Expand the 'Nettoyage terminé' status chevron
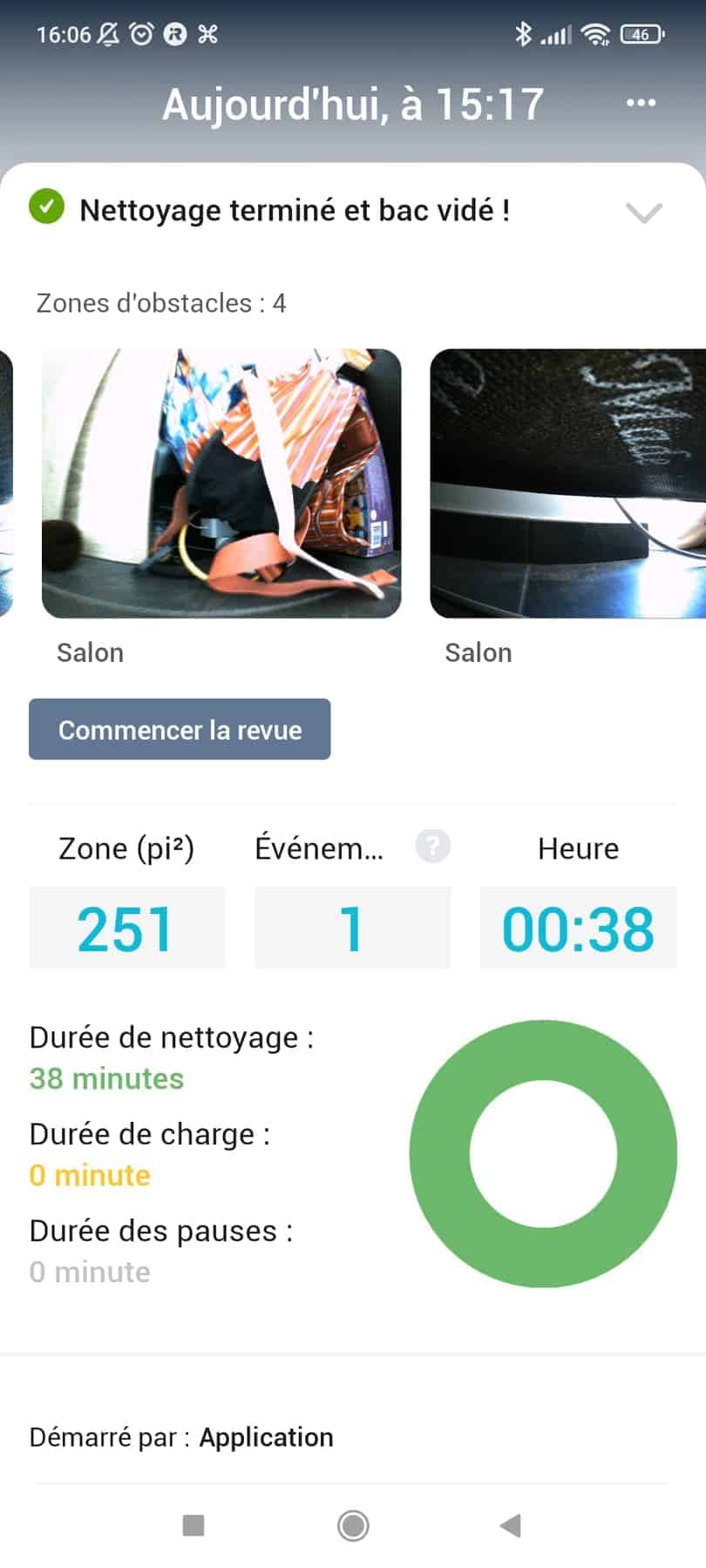Screen dimensions: 706x1568 click(x=644, y=213)
